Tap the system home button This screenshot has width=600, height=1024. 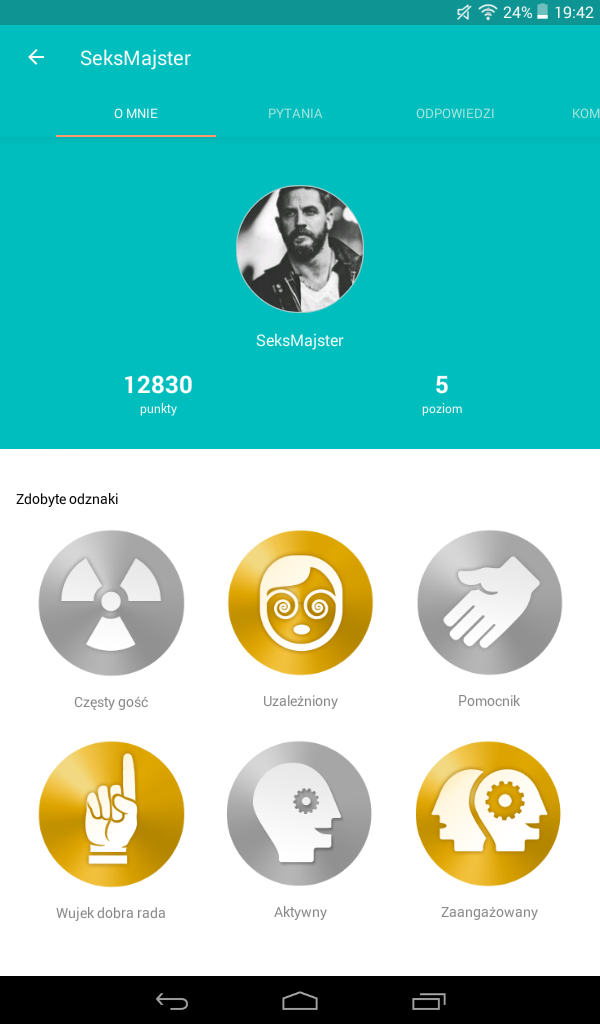300,1000
